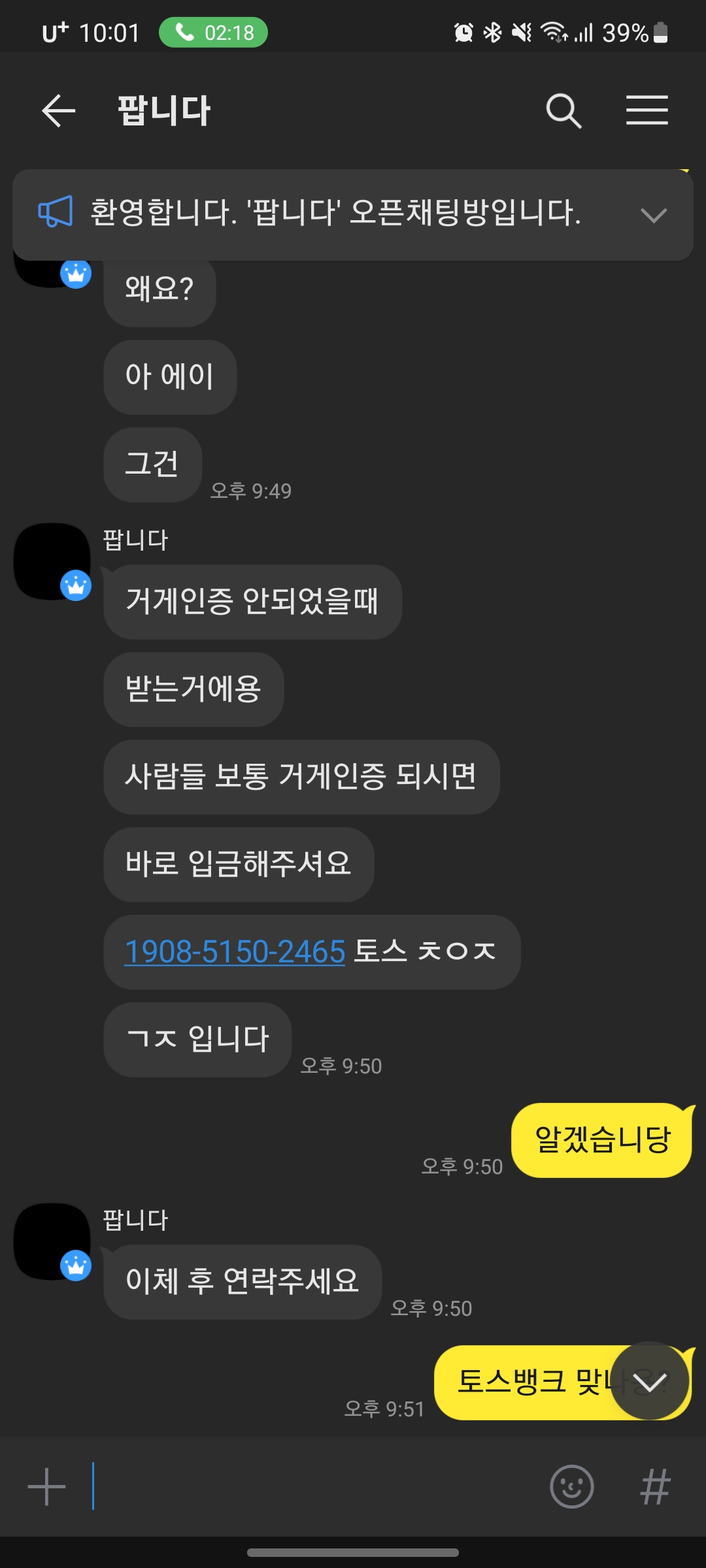View 팝니다 profile beside 거게인증 안되었을때
The width and height of the screenshot is (706, 1568).
pos(52,561)
